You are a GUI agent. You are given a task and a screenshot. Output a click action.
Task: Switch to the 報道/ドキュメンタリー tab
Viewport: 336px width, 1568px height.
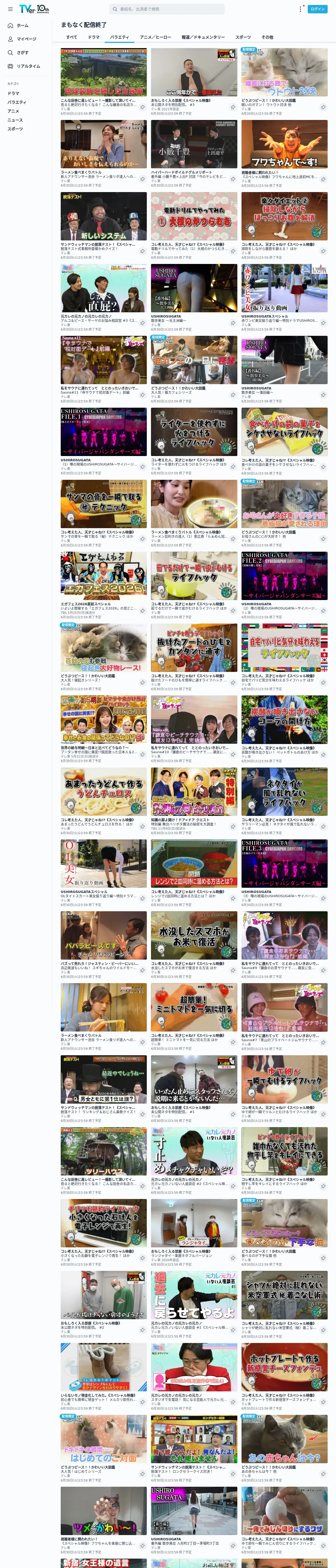pyautogui.click(x=203, y=37)
